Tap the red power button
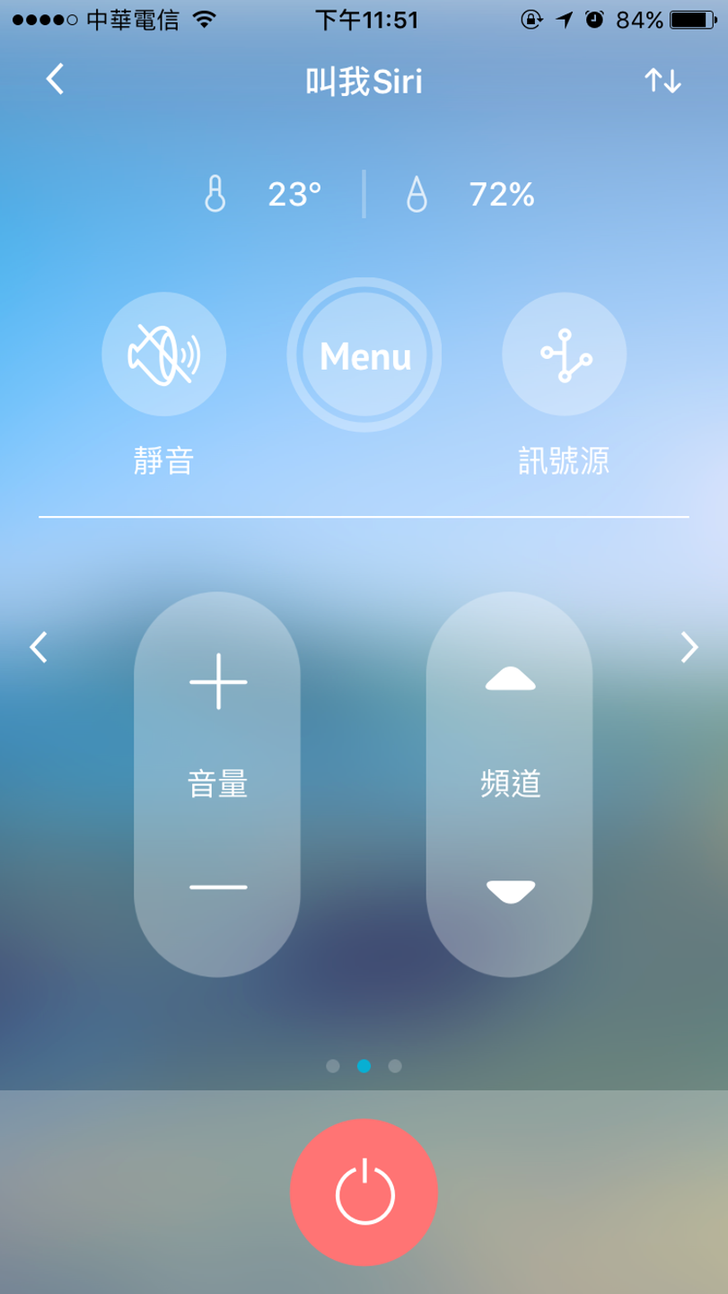The width and height of the screenshot is (728, 1294). tap(364, 1192)
